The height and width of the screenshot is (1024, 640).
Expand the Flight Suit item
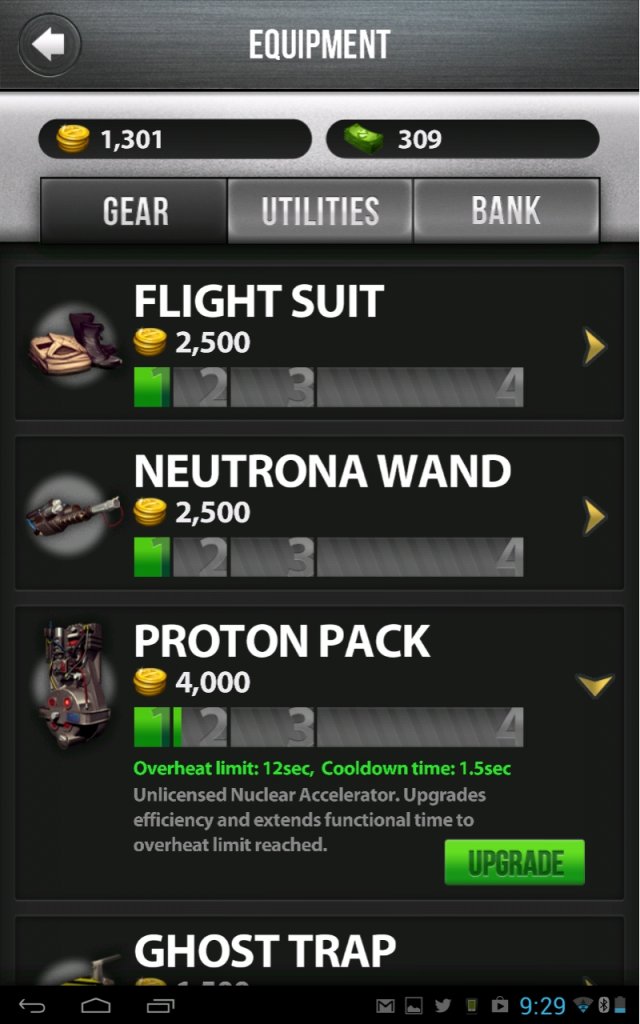pyautogui.click(x=595, y=347)
